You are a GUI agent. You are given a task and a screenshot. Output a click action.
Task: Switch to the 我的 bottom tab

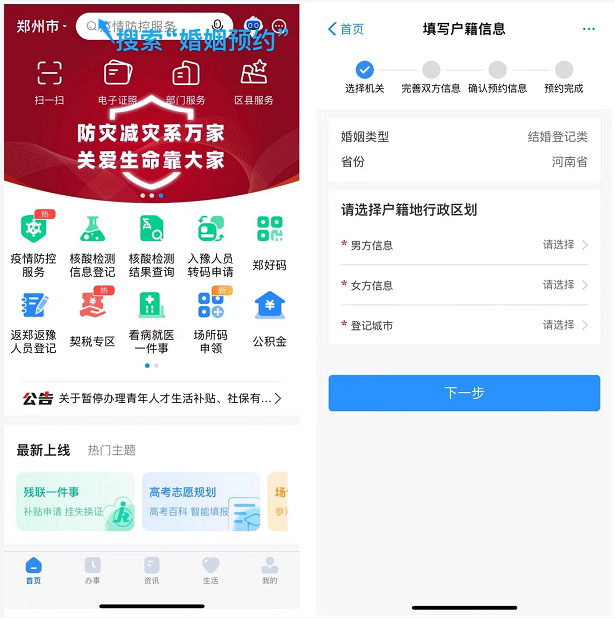point(269,570)
